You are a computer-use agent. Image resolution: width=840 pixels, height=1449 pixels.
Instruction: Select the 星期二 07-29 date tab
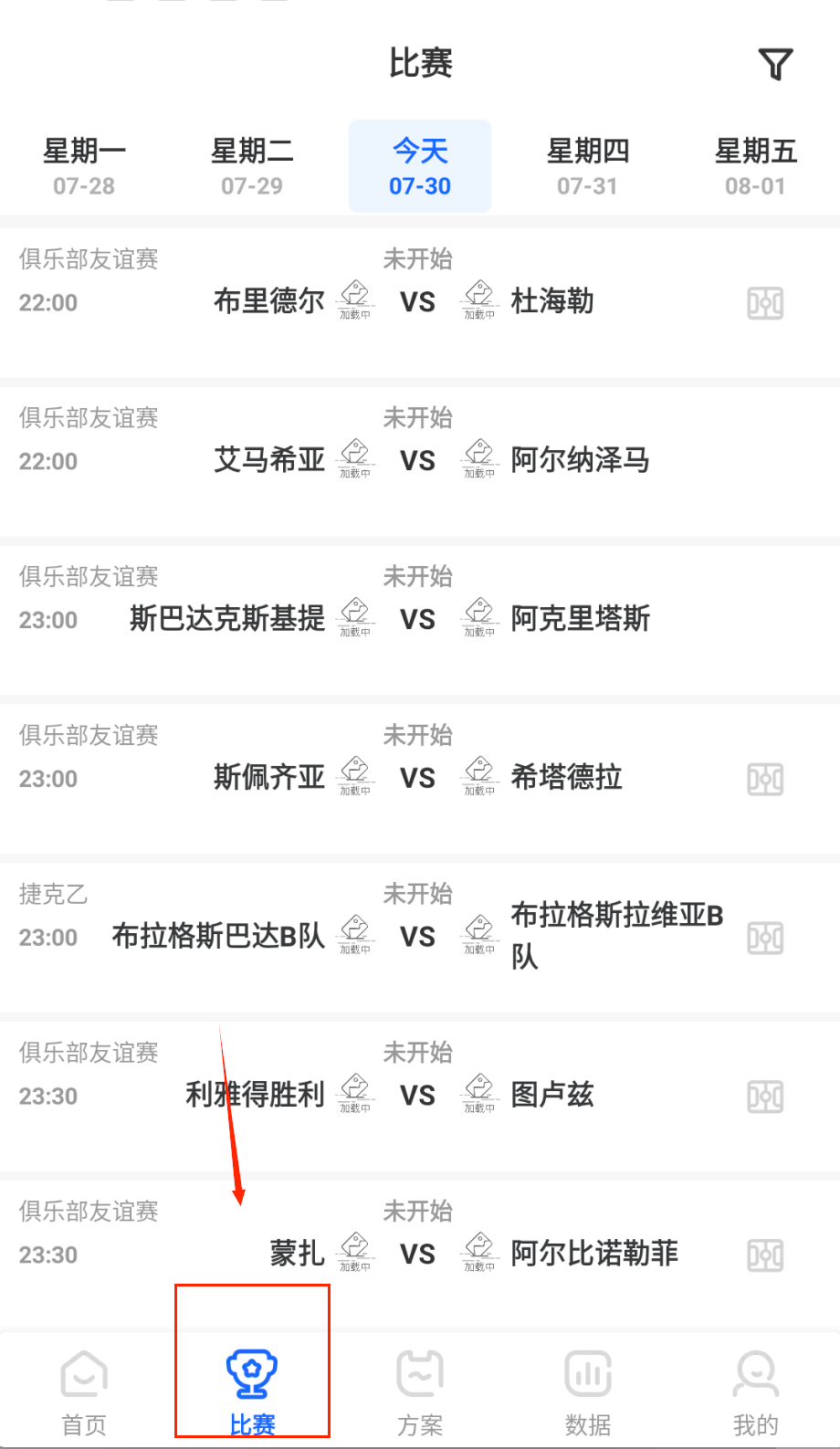click(x=252, y=166)
